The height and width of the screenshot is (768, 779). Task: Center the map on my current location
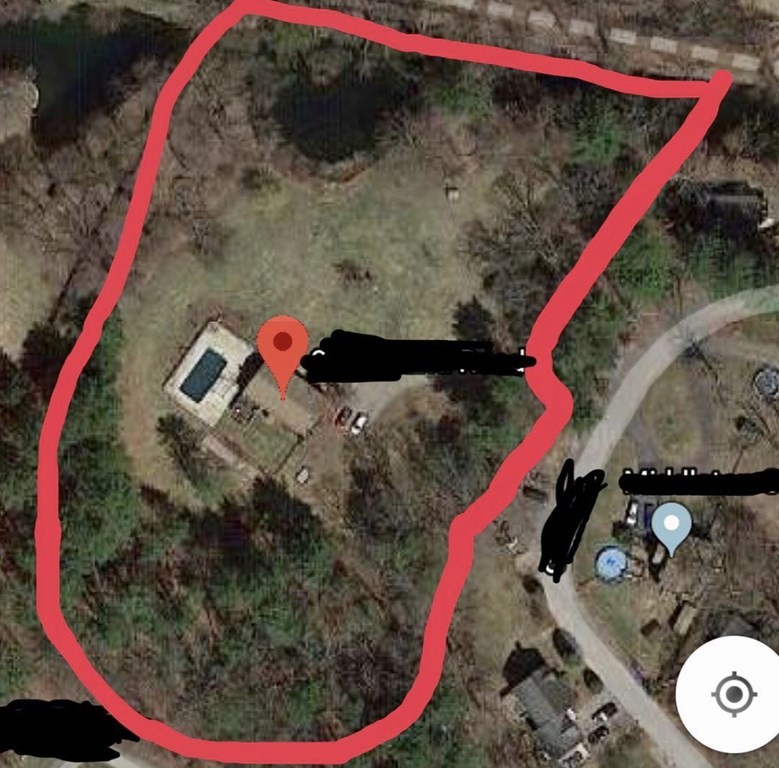pos(733,693)
